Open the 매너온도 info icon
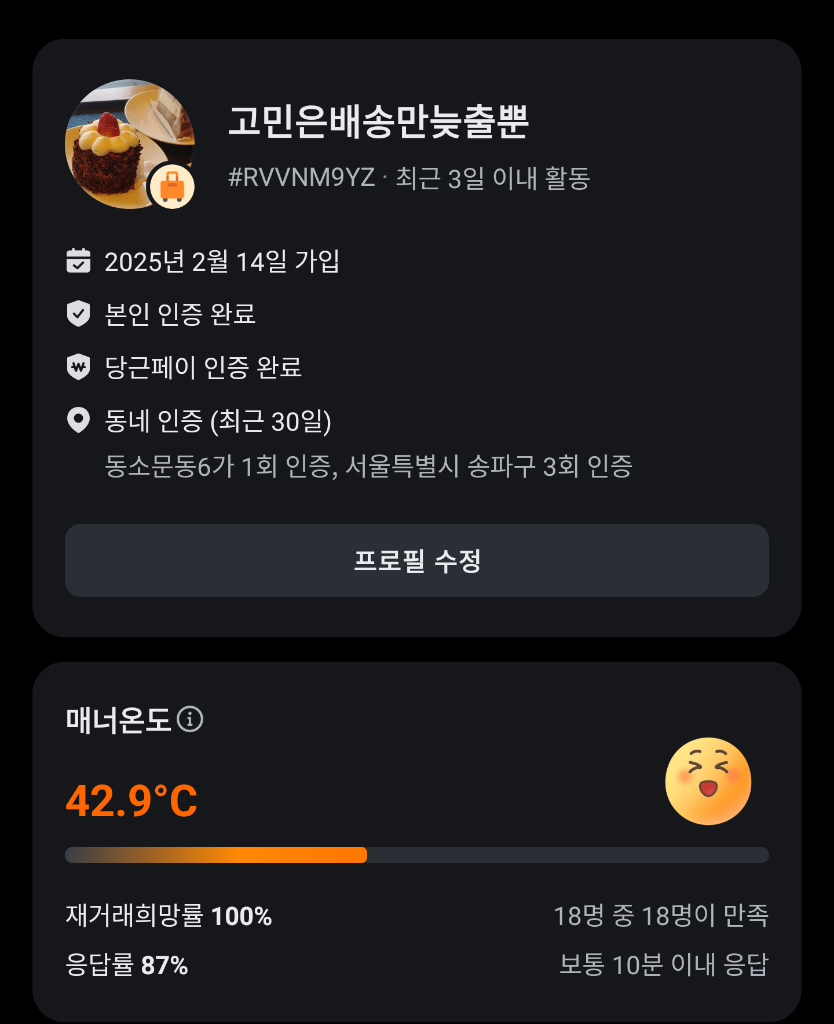This screenshot has height=1024, width=834. [190, 719]
